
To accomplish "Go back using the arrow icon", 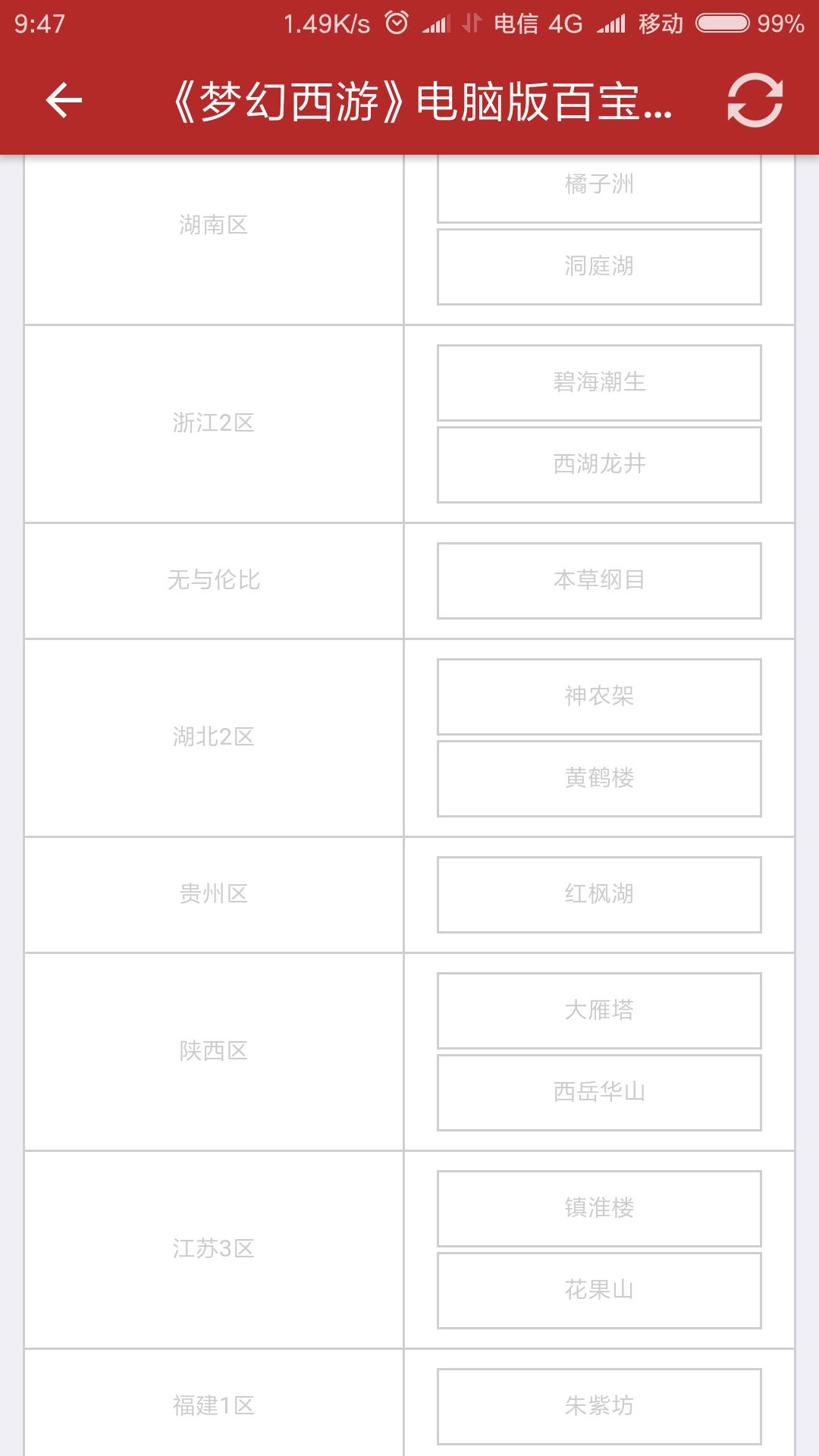I will pyautogui.click(x=64, y=100).
